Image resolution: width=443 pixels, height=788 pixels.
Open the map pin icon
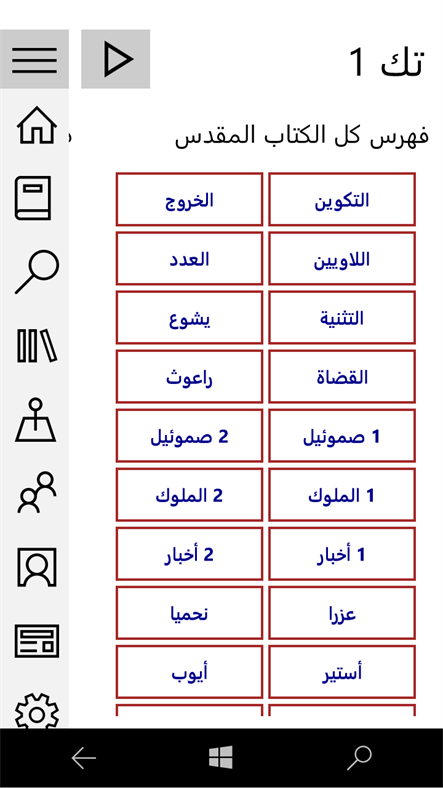pyautogui.click(x=35, y=420)
